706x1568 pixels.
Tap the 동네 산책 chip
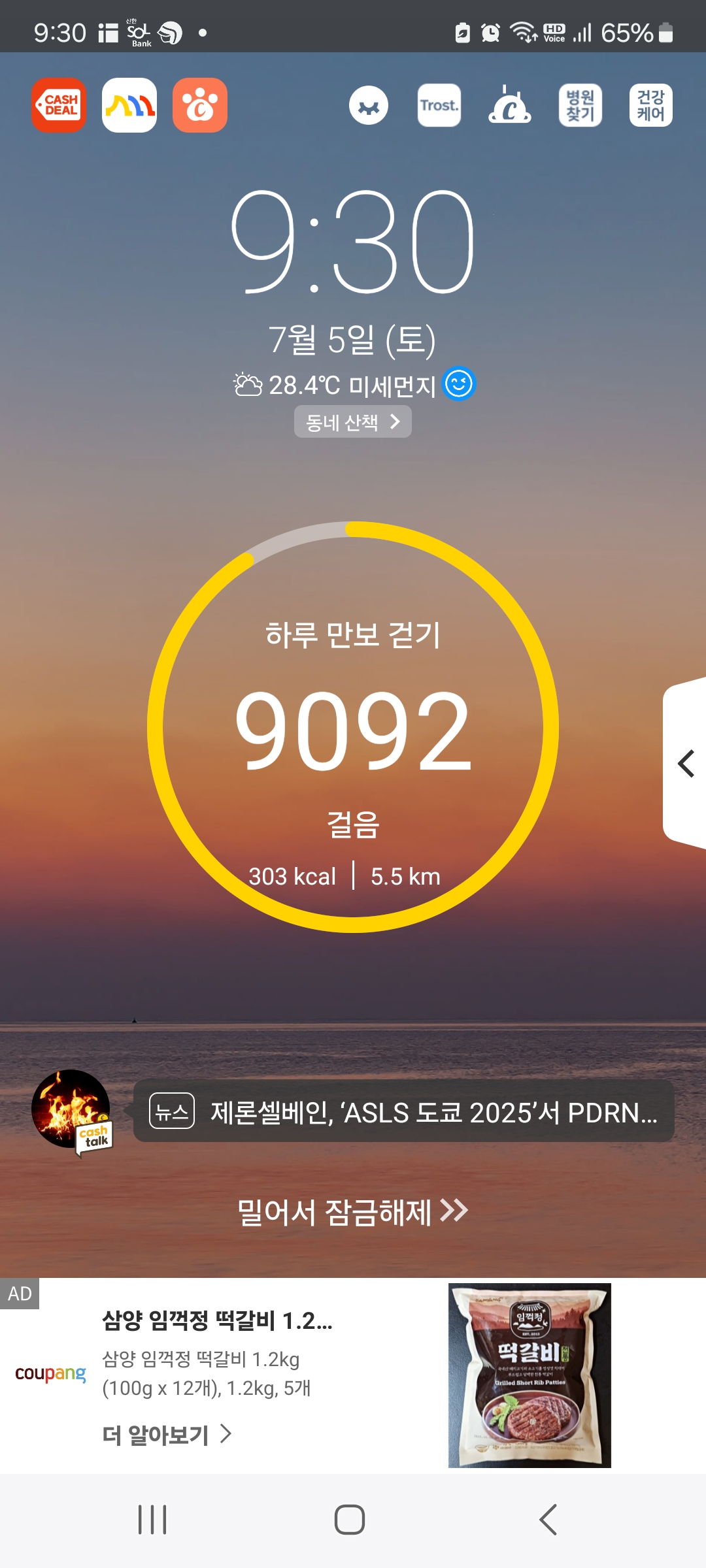353,422
